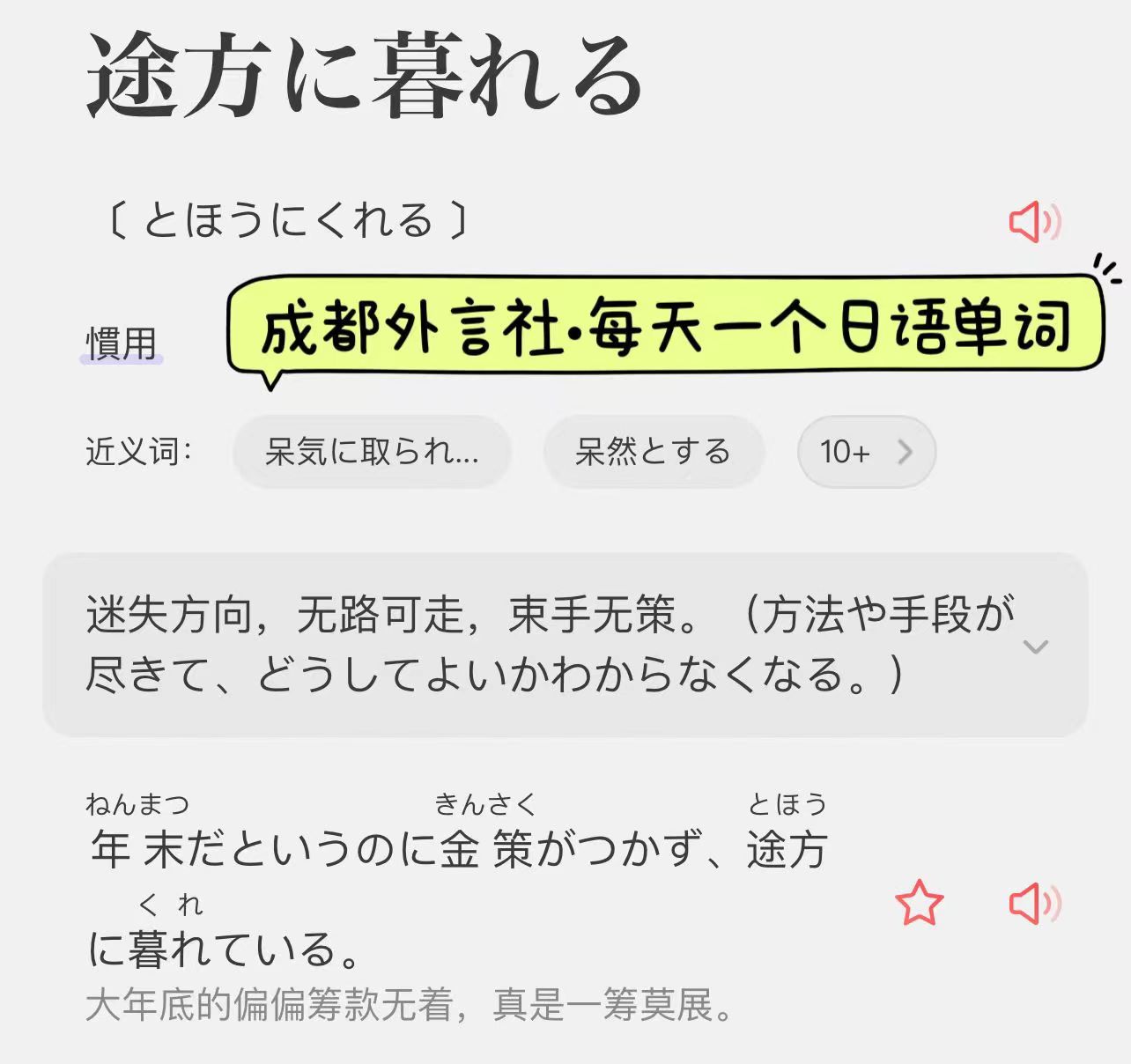The height and width of the screenshot is (1064, 1131).
Task: Open synonym 呆気に取られ… chip
Action: pos(372,452)
